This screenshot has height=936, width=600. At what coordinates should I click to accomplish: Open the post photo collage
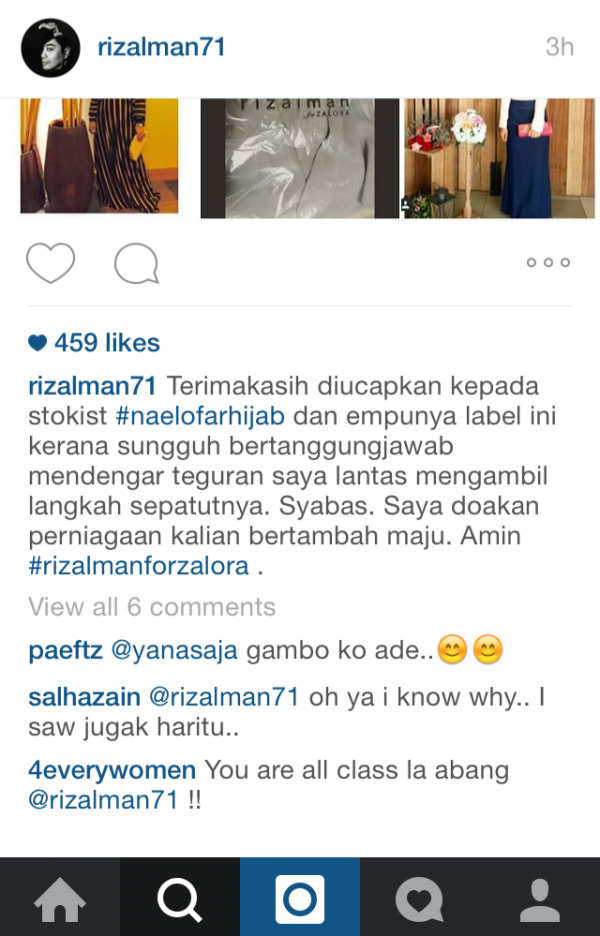(300, 158)
